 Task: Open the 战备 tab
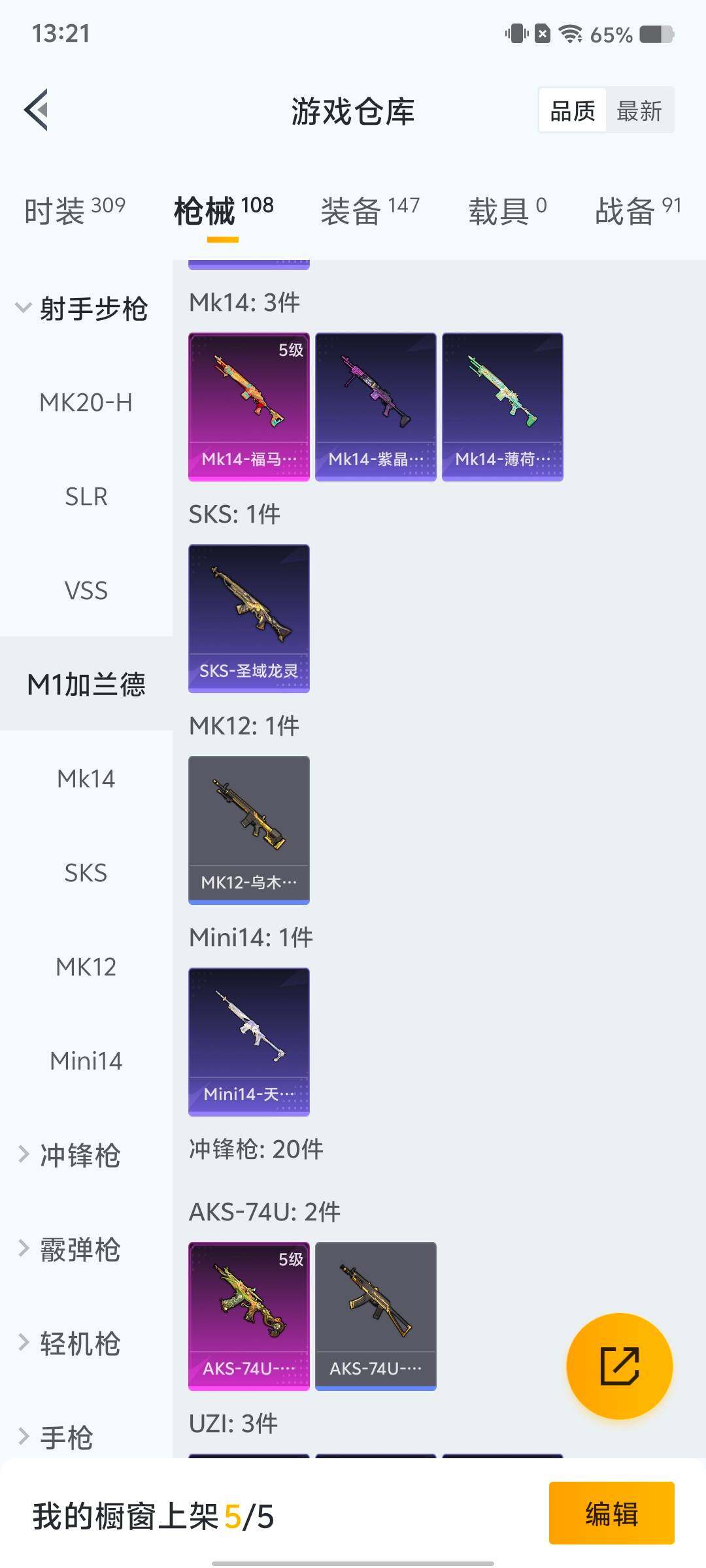coord(637,210)
